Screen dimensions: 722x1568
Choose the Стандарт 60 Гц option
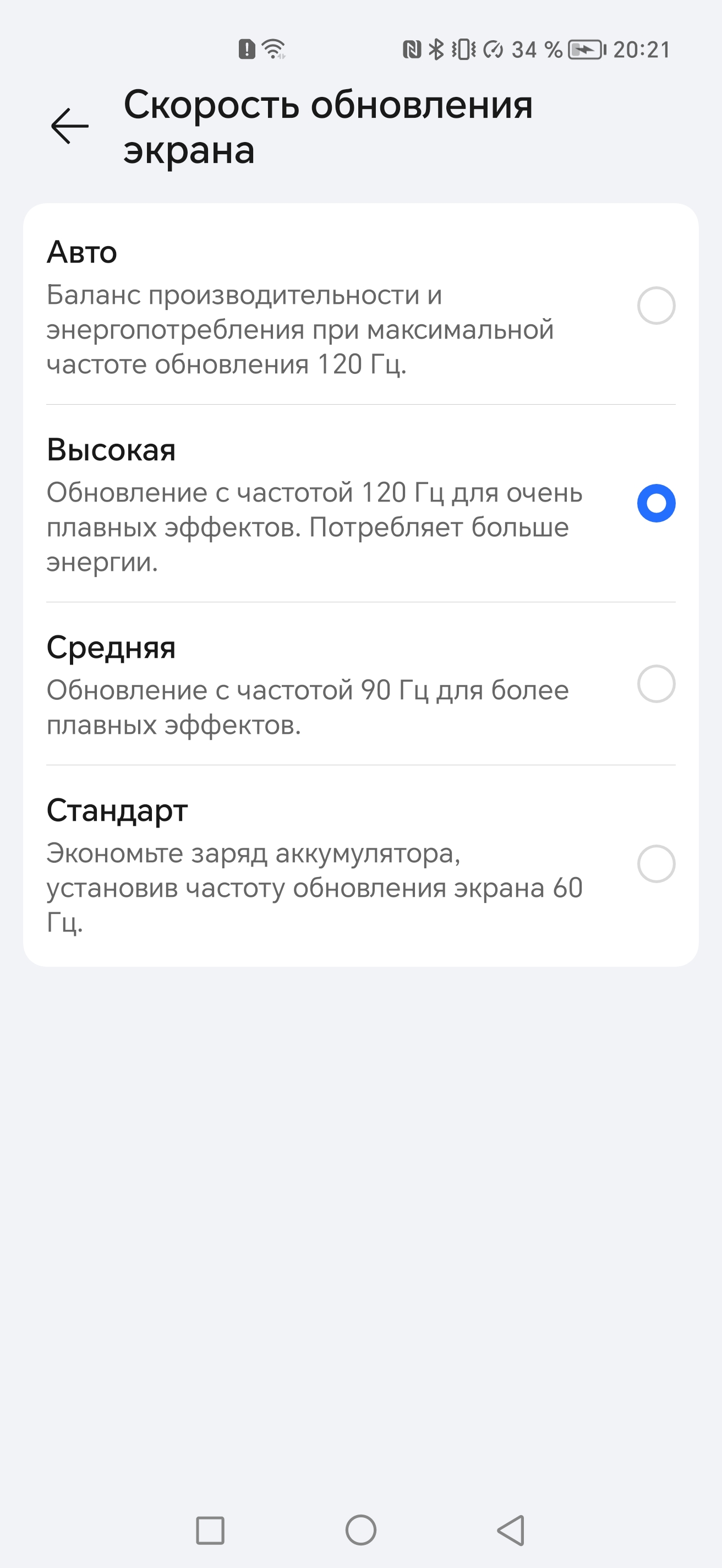click(x=656, y=864)
